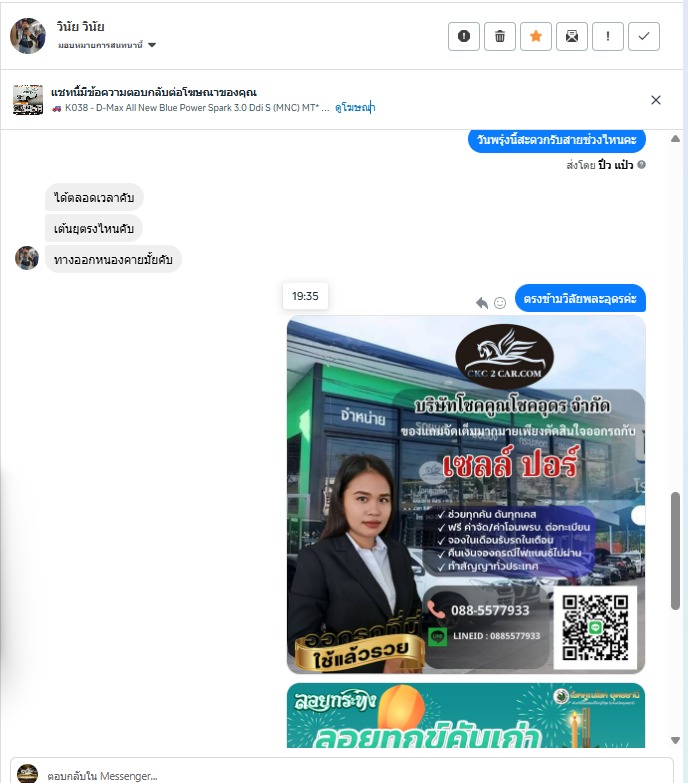Move conversation to spam
This screenshot has height=783, width=688.
click(x=464, y=37)
